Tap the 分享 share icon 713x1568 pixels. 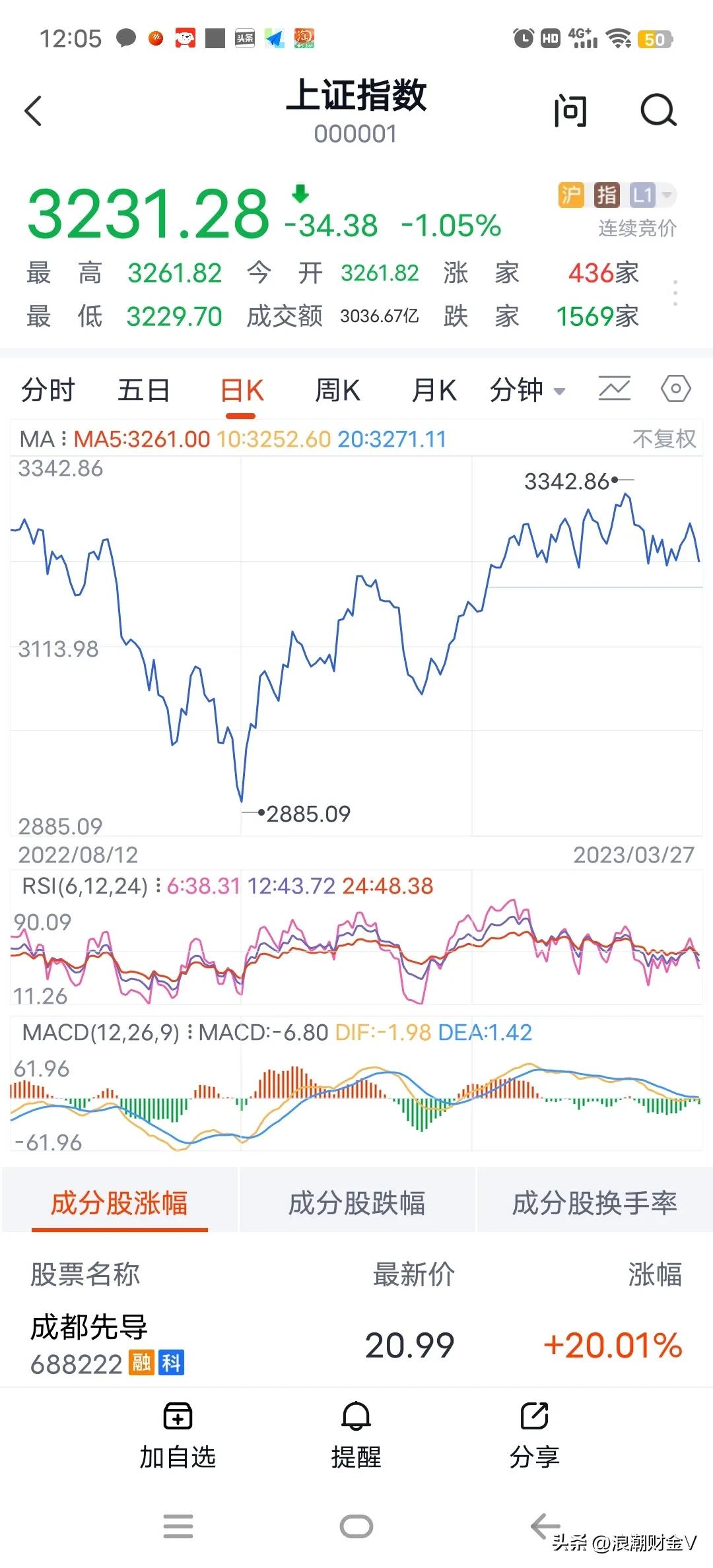point(535,1432)
